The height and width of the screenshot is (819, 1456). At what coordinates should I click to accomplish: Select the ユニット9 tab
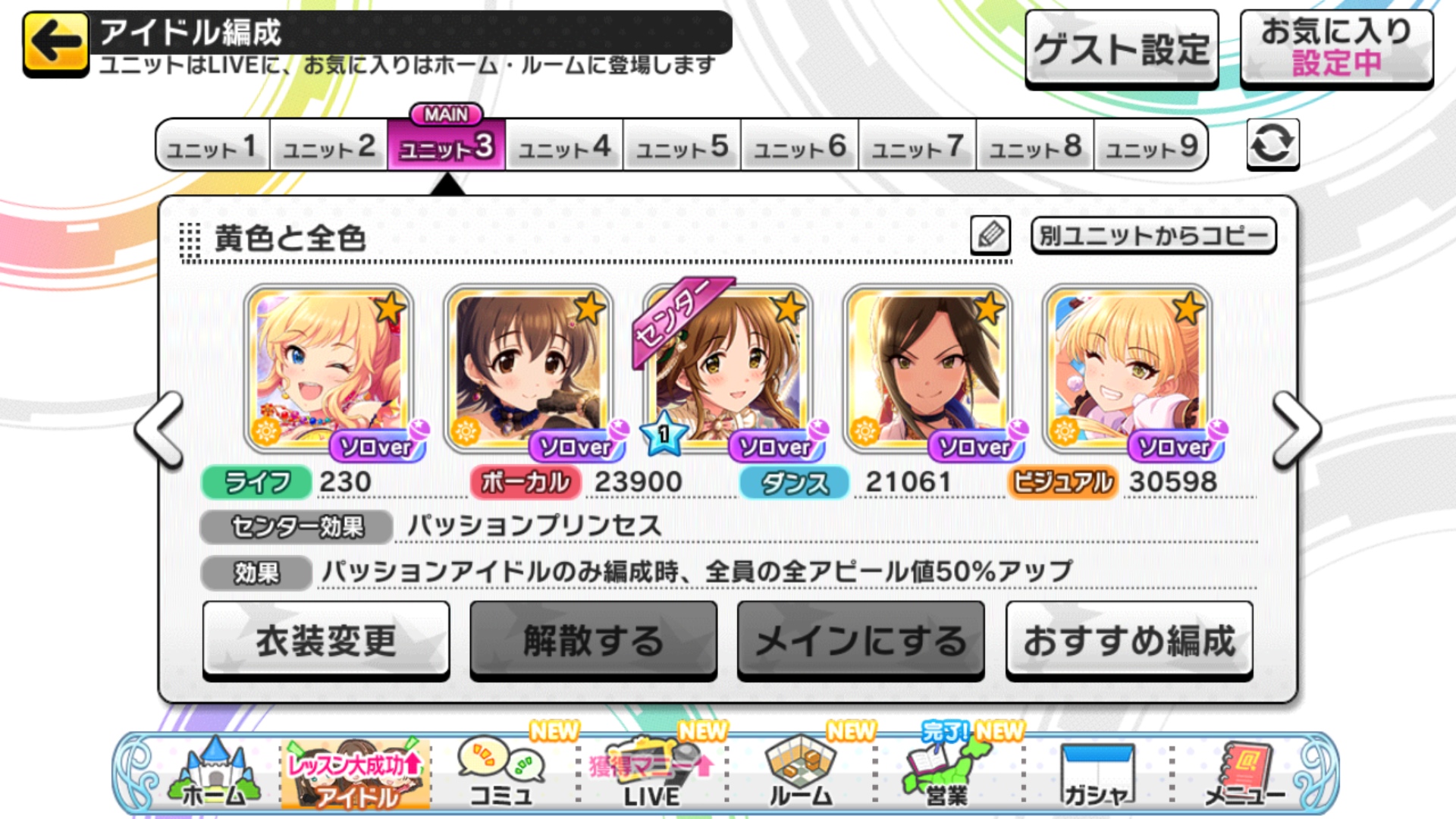1150,146
